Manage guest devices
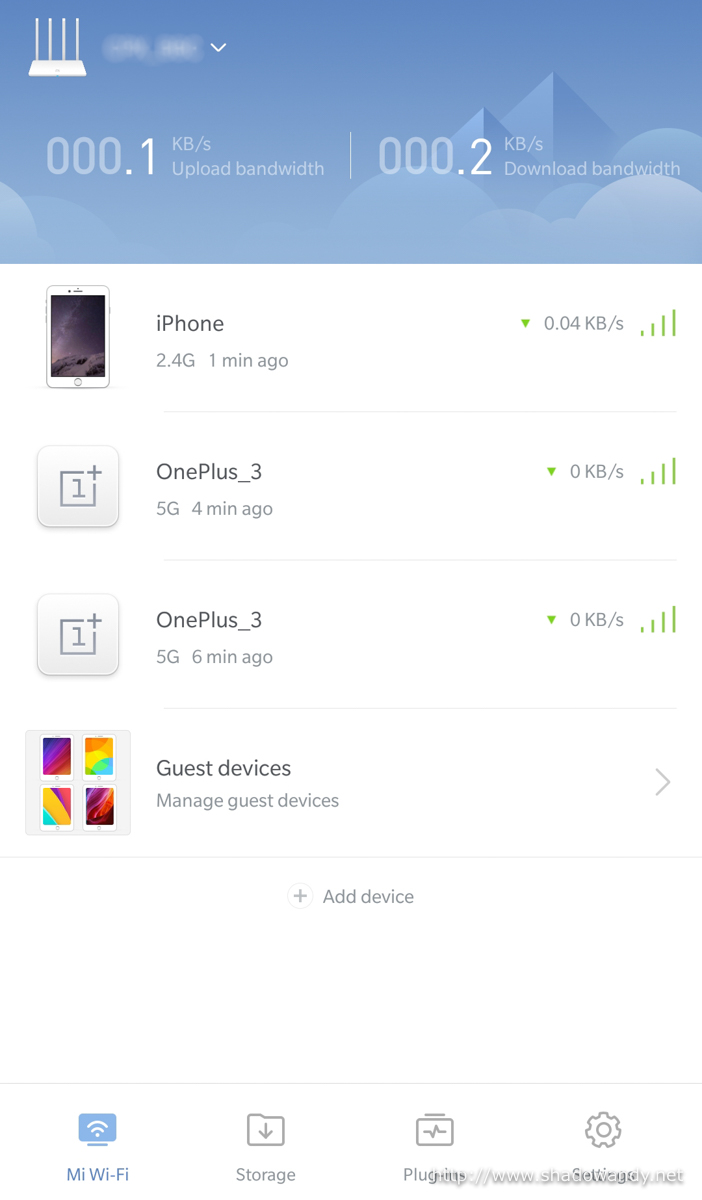This screenshot has width=702, height=1200. coord(351,783)
